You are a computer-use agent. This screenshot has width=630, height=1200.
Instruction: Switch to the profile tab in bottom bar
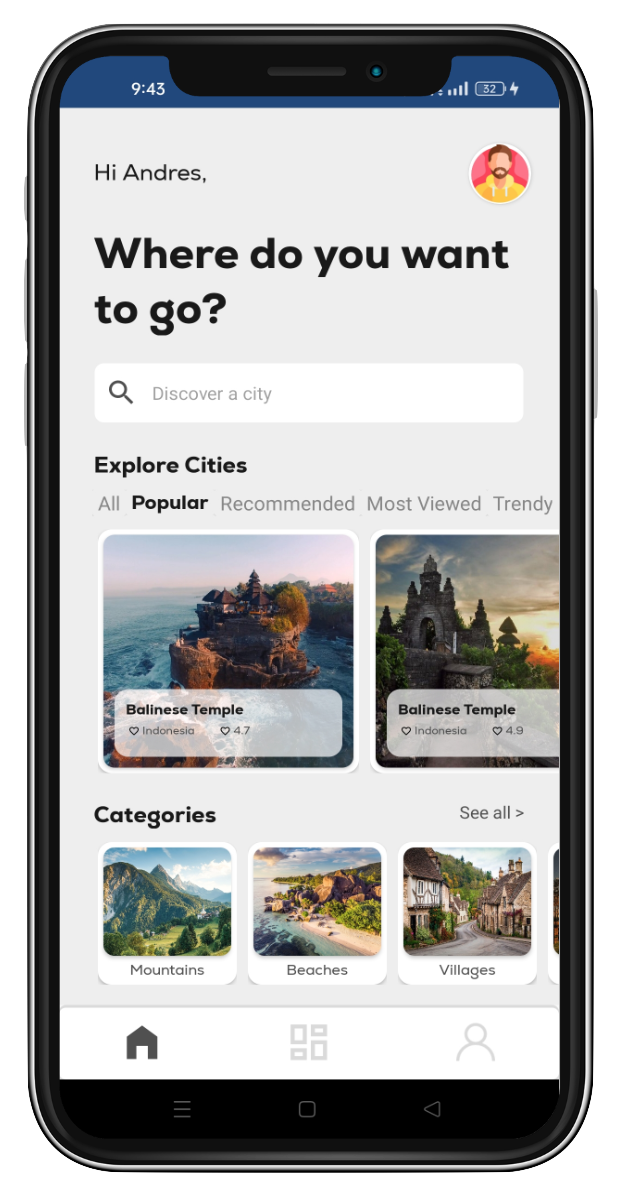475,1042
